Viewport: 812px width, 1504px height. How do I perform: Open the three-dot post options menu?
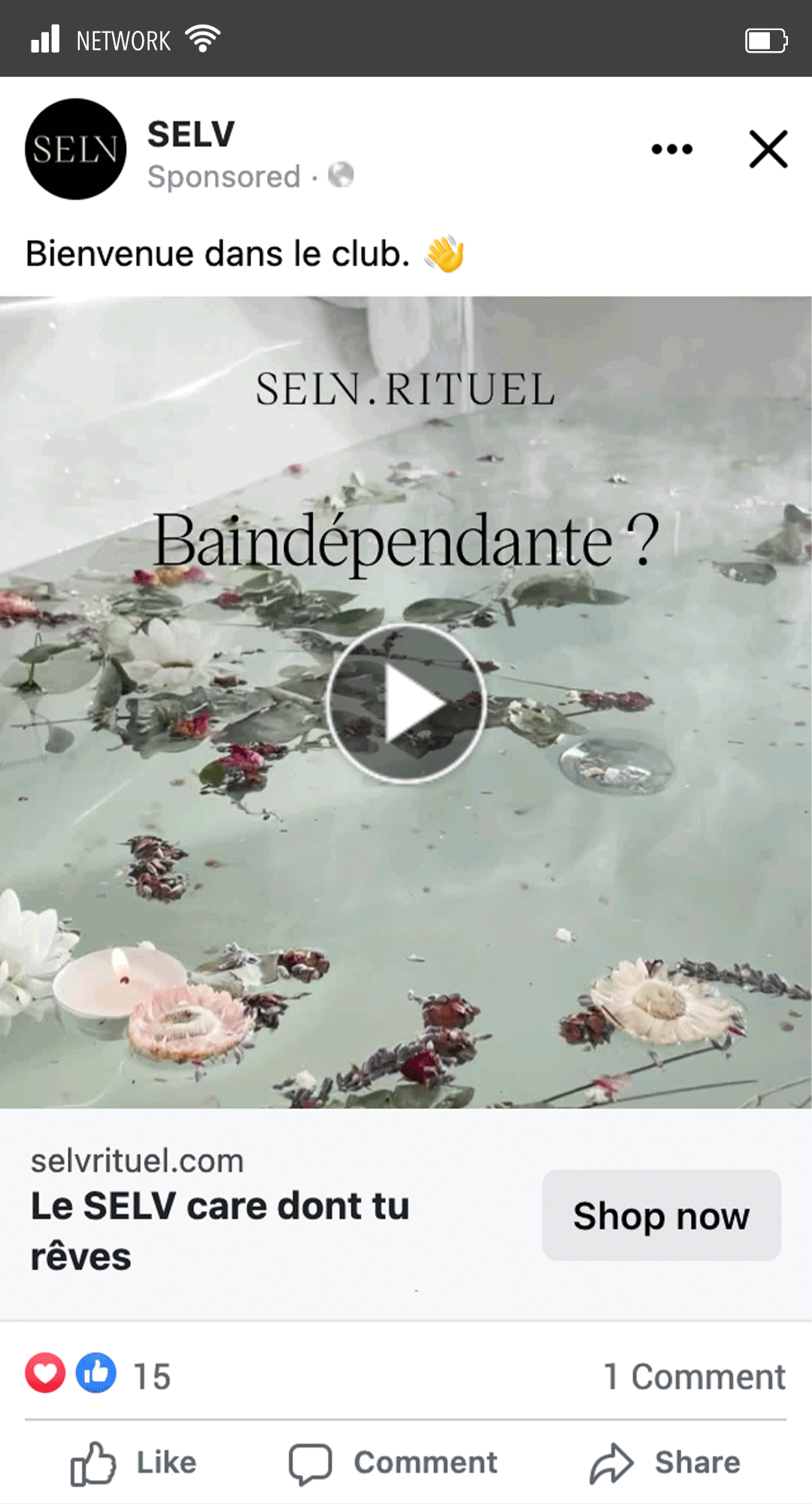coord(671,149)
